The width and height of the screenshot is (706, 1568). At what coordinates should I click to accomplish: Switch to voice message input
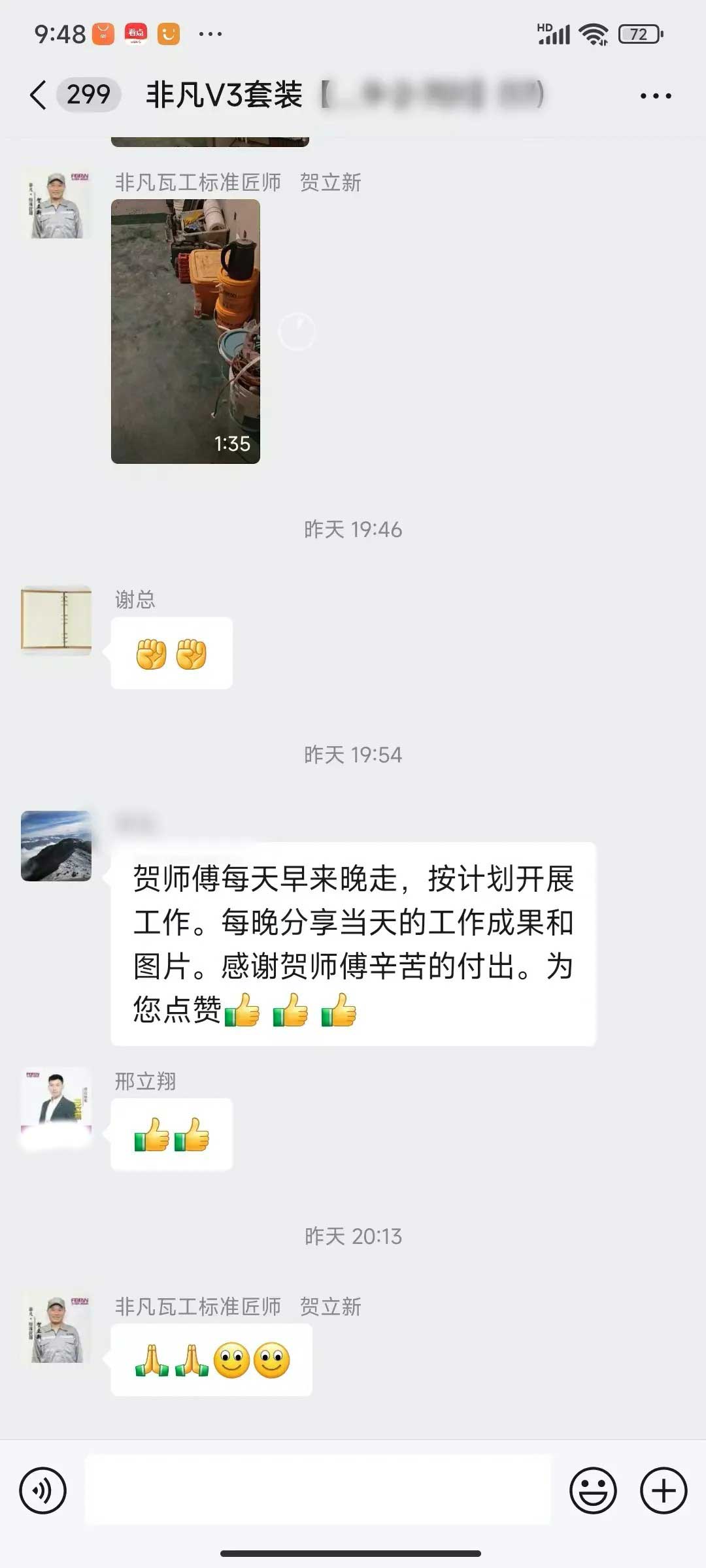click(43, 1490)
